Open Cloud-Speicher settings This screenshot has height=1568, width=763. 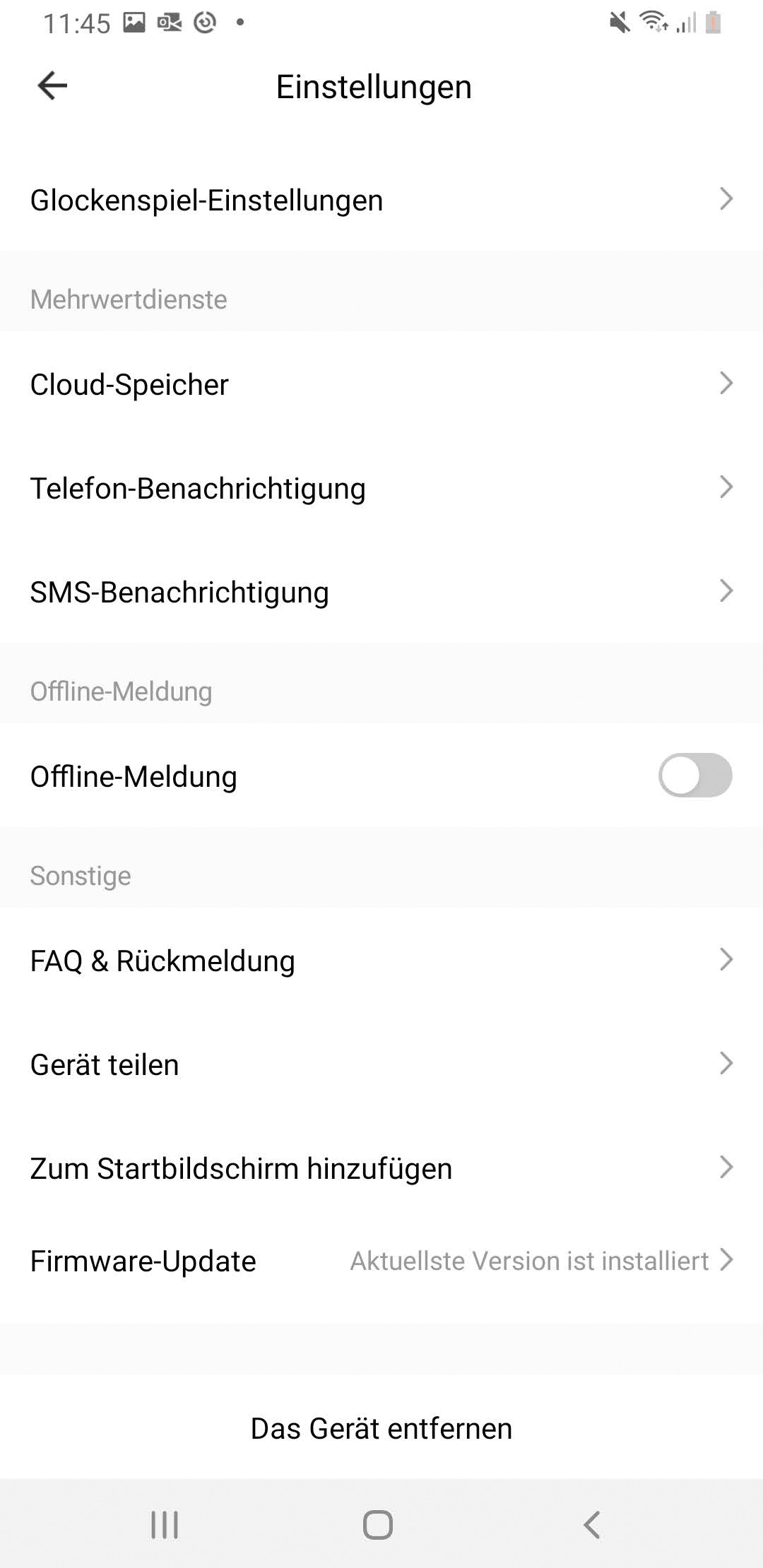pos(381,384)
